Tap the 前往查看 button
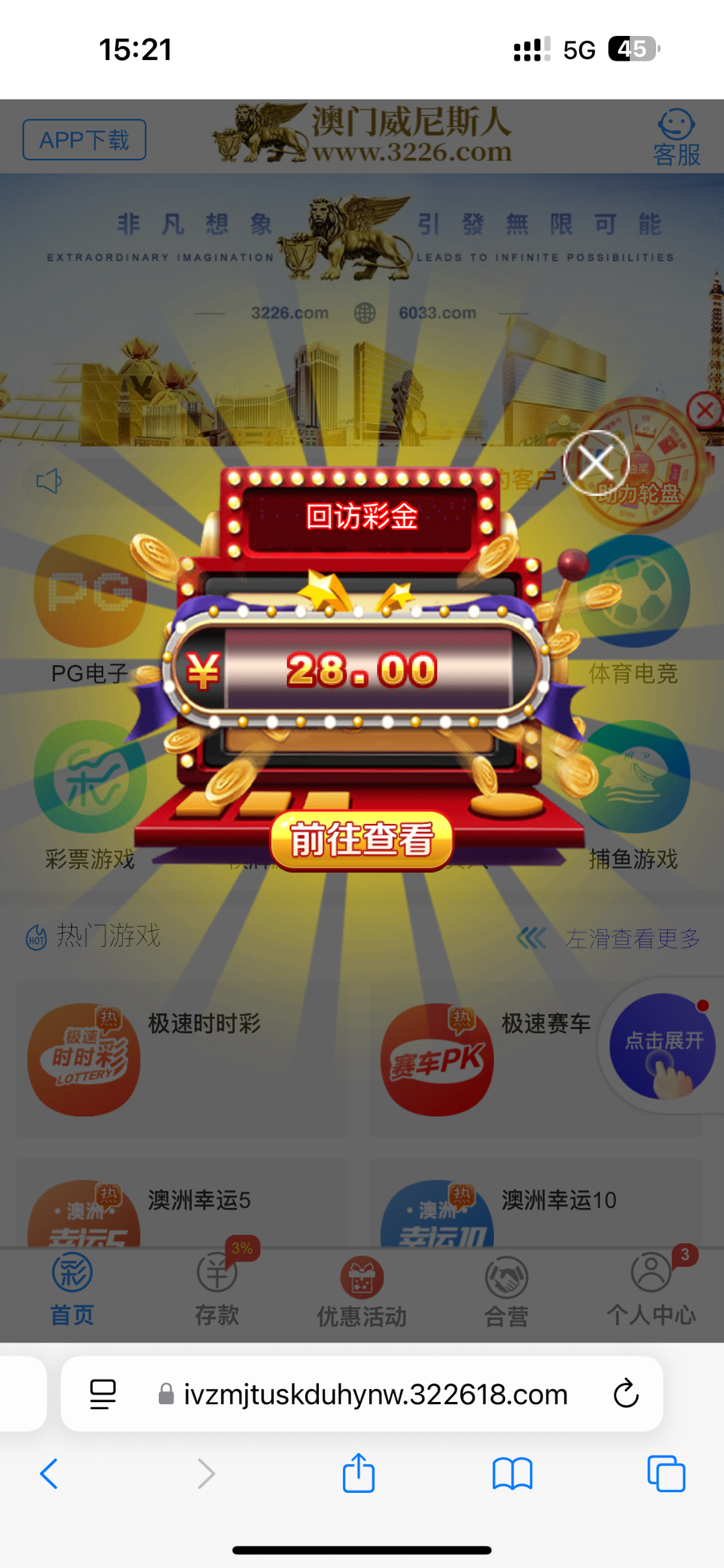724x1568 pixels. click(x=361, y=840)
